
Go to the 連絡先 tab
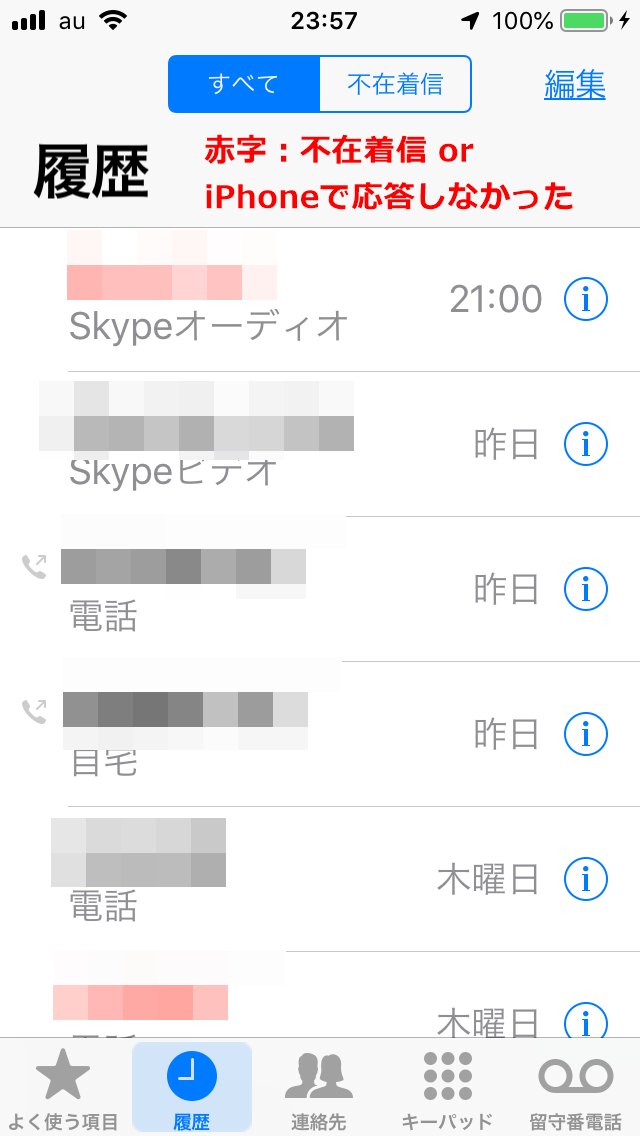[319, 1087]
